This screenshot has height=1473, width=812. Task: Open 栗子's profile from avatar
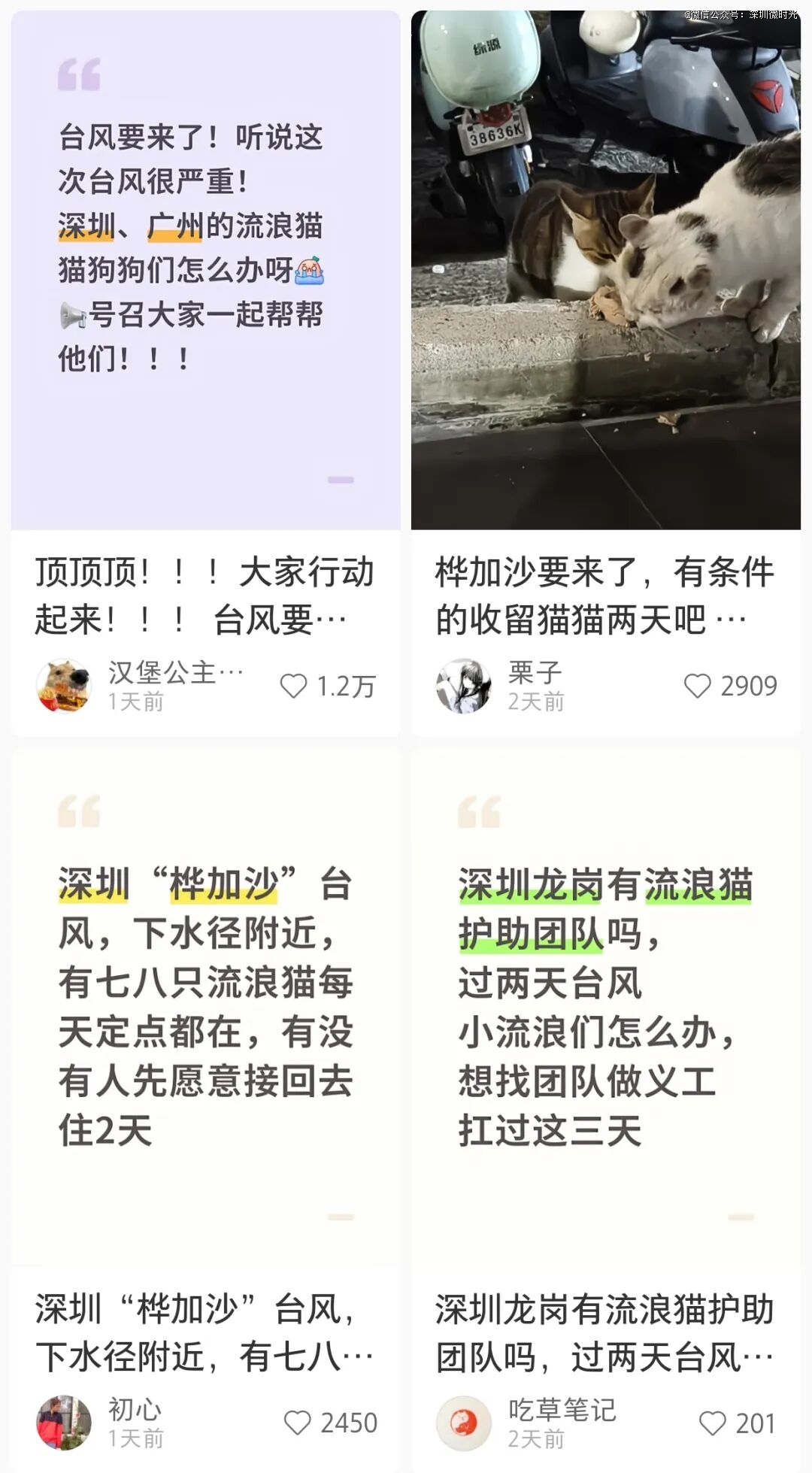pos(463,686)
